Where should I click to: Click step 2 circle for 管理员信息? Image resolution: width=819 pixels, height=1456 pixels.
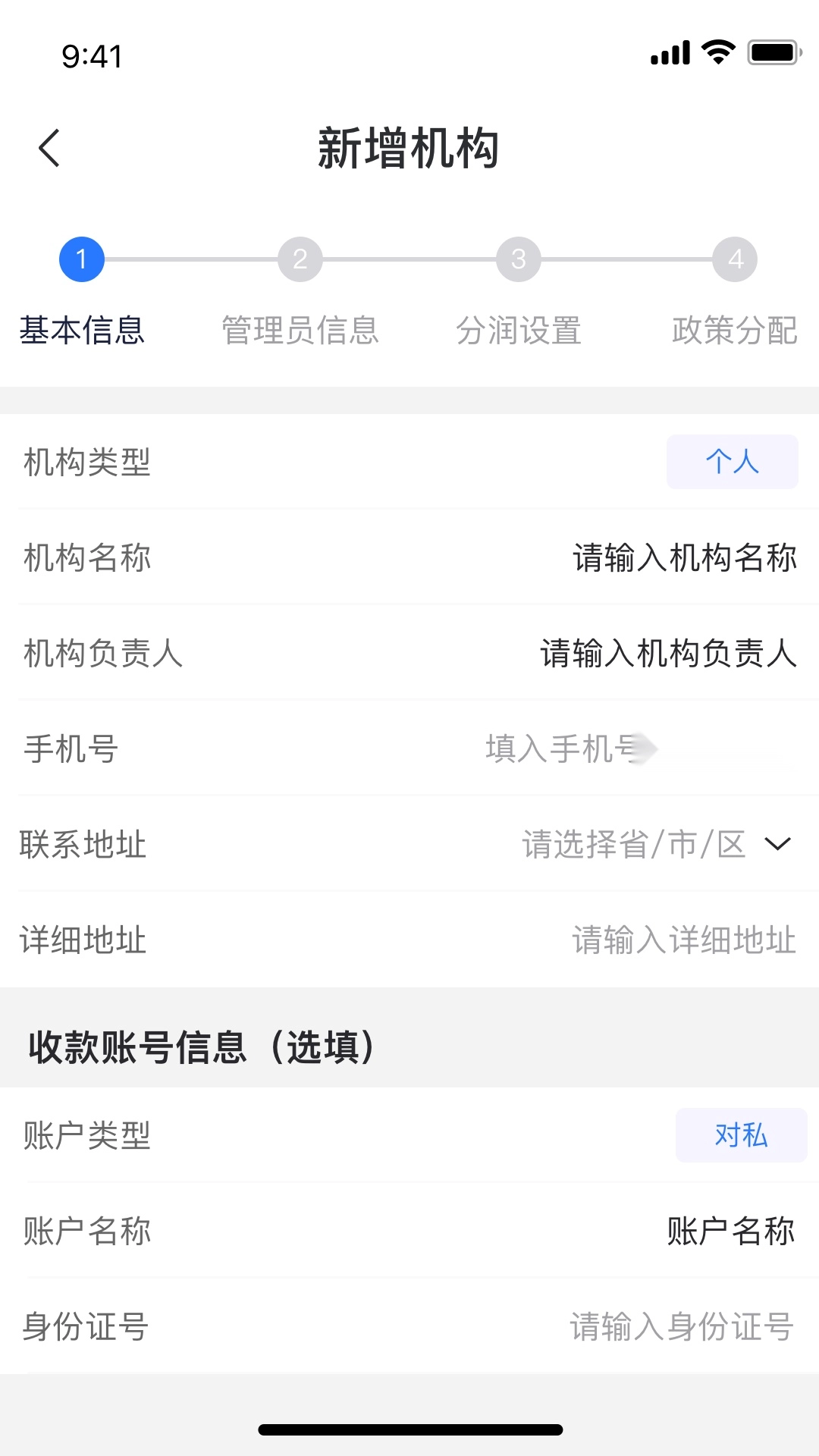click(x=300, y=259)
